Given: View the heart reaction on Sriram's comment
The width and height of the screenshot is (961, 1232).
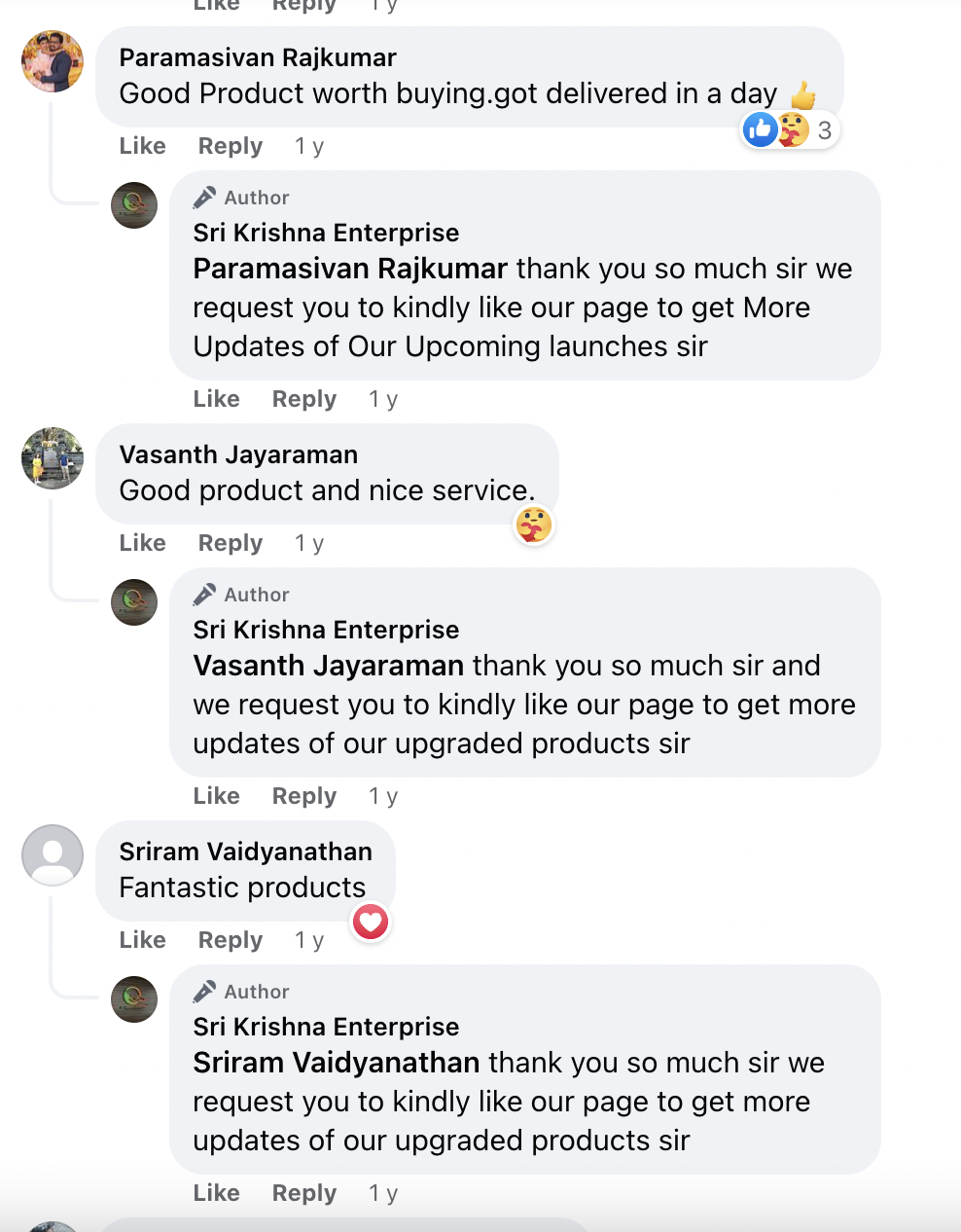Looking at the screenshot, I should pos(371,923).
